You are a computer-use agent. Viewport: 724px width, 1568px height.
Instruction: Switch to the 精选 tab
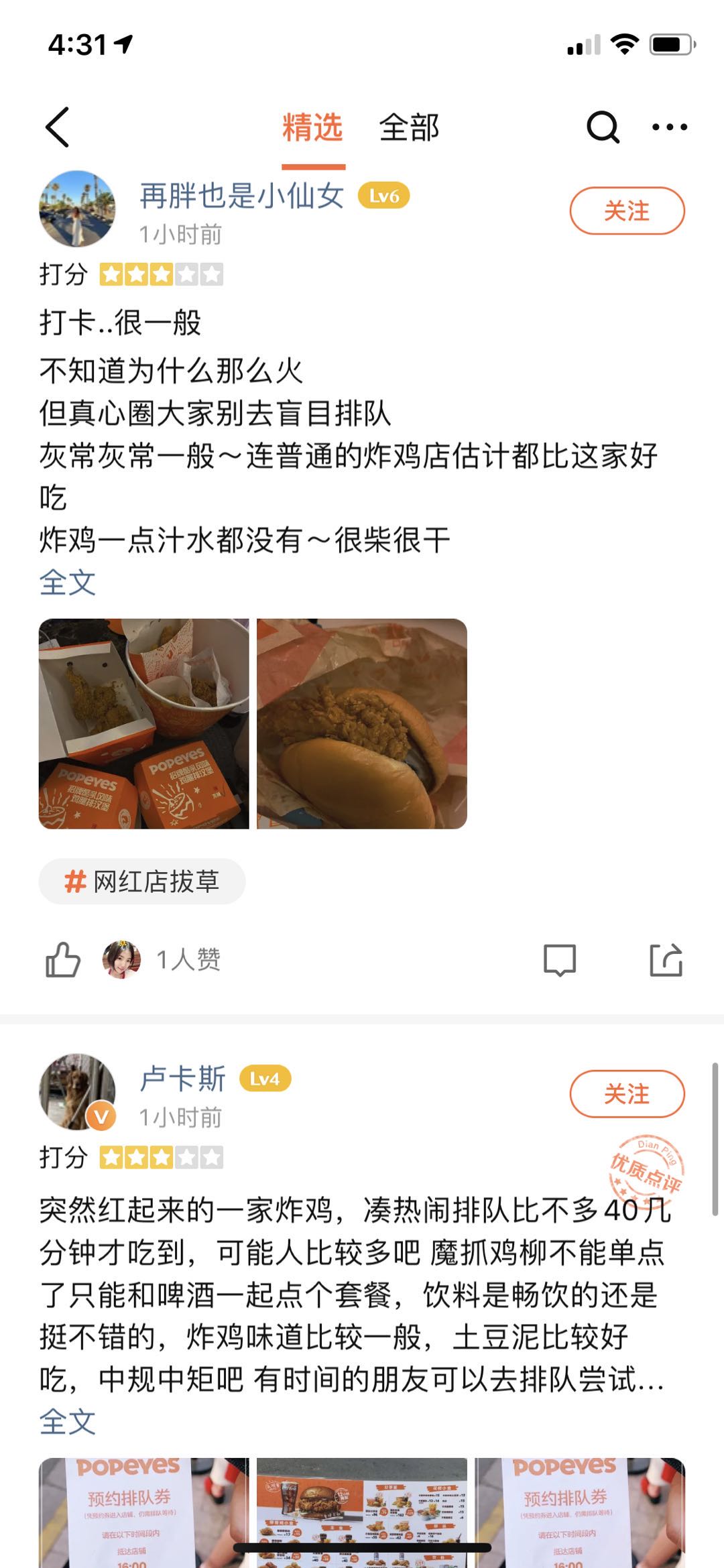(x=312, y=127)
